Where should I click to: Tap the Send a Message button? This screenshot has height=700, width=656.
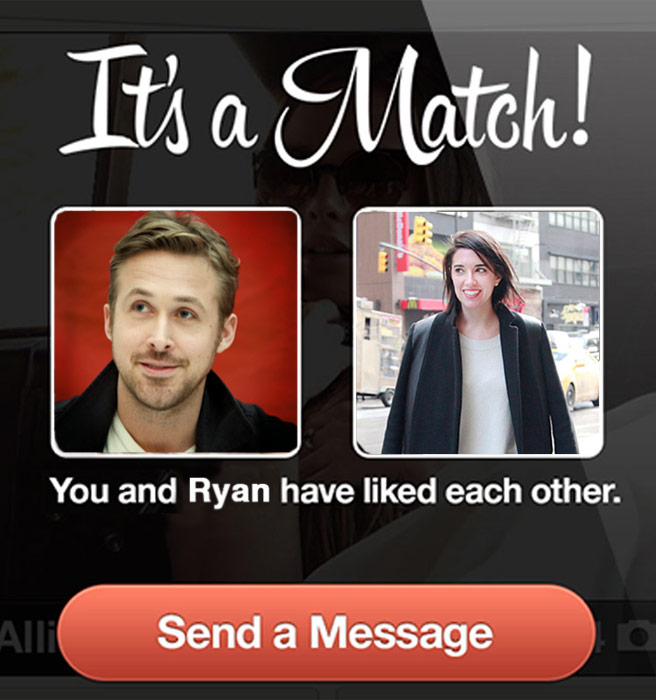[x=326, y=633]
